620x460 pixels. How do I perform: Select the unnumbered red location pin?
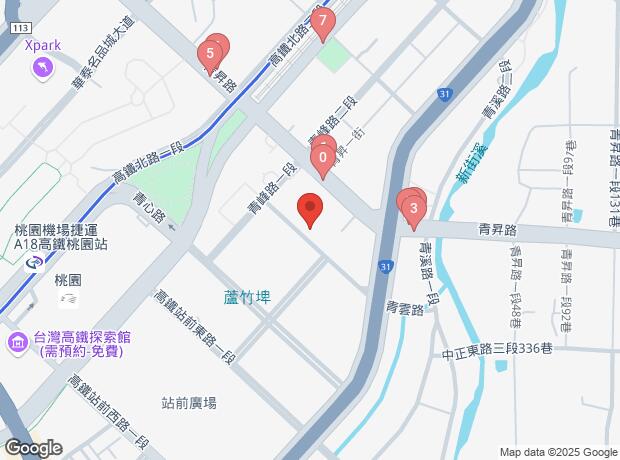pos(310,210)
